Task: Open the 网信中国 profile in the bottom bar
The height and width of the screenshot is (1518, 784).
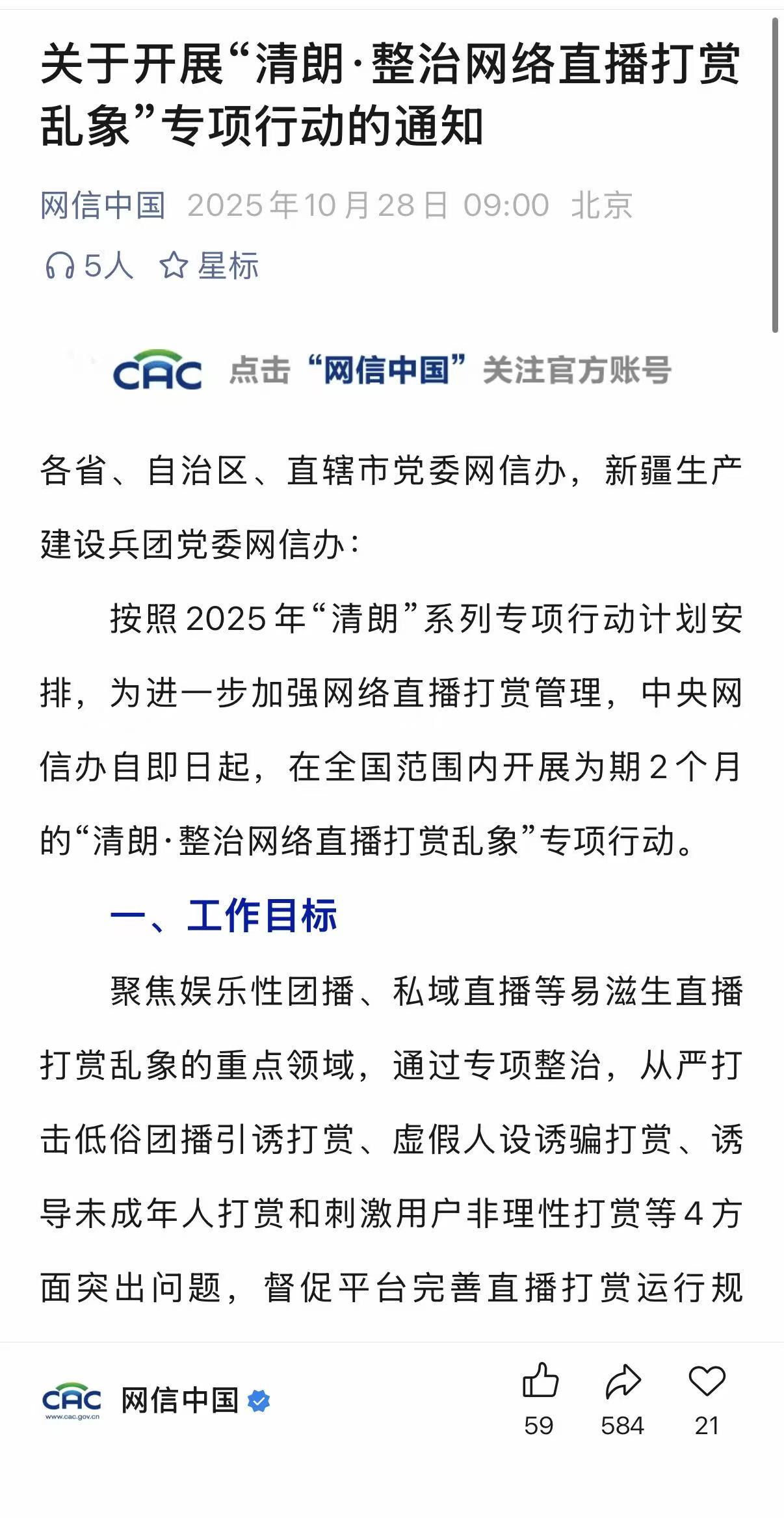Action: click(179, 1400)
